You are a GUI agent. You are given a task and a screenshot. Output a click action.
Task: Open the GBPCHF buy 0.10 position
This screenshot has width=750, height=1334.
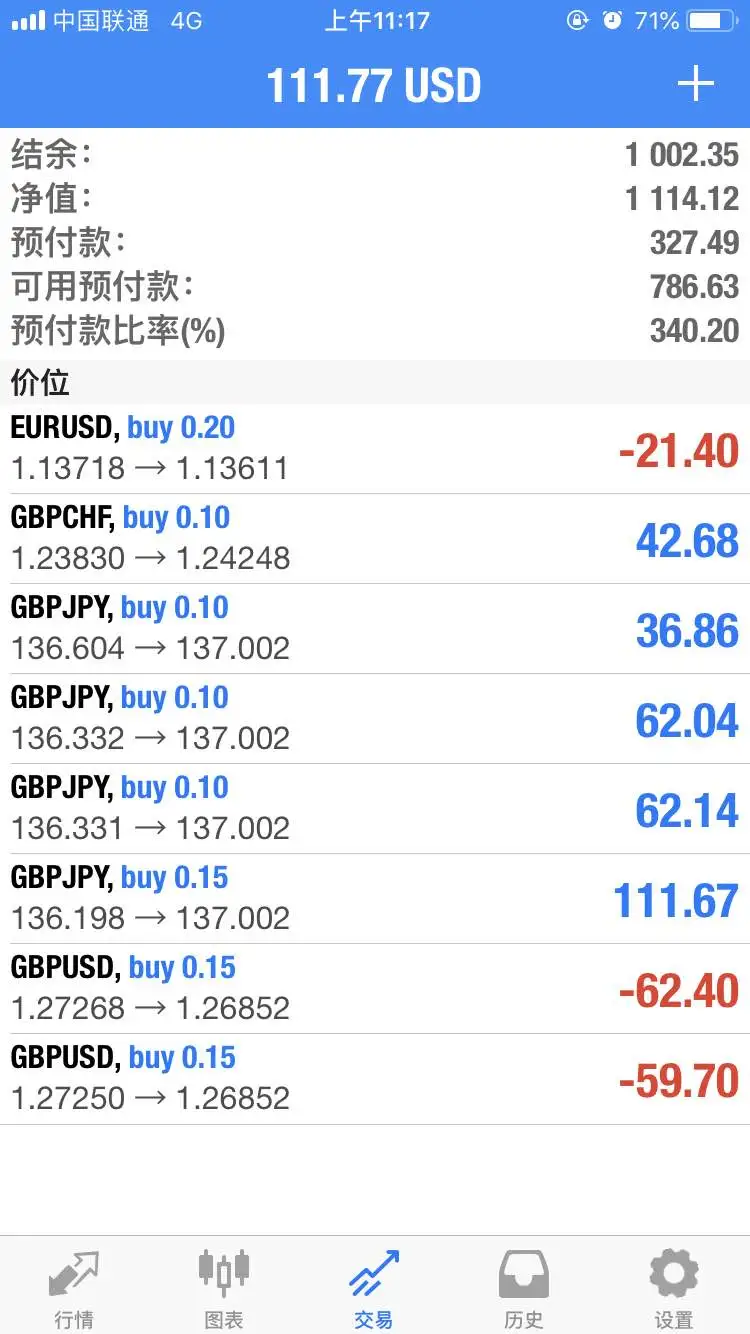pos(375,539)
